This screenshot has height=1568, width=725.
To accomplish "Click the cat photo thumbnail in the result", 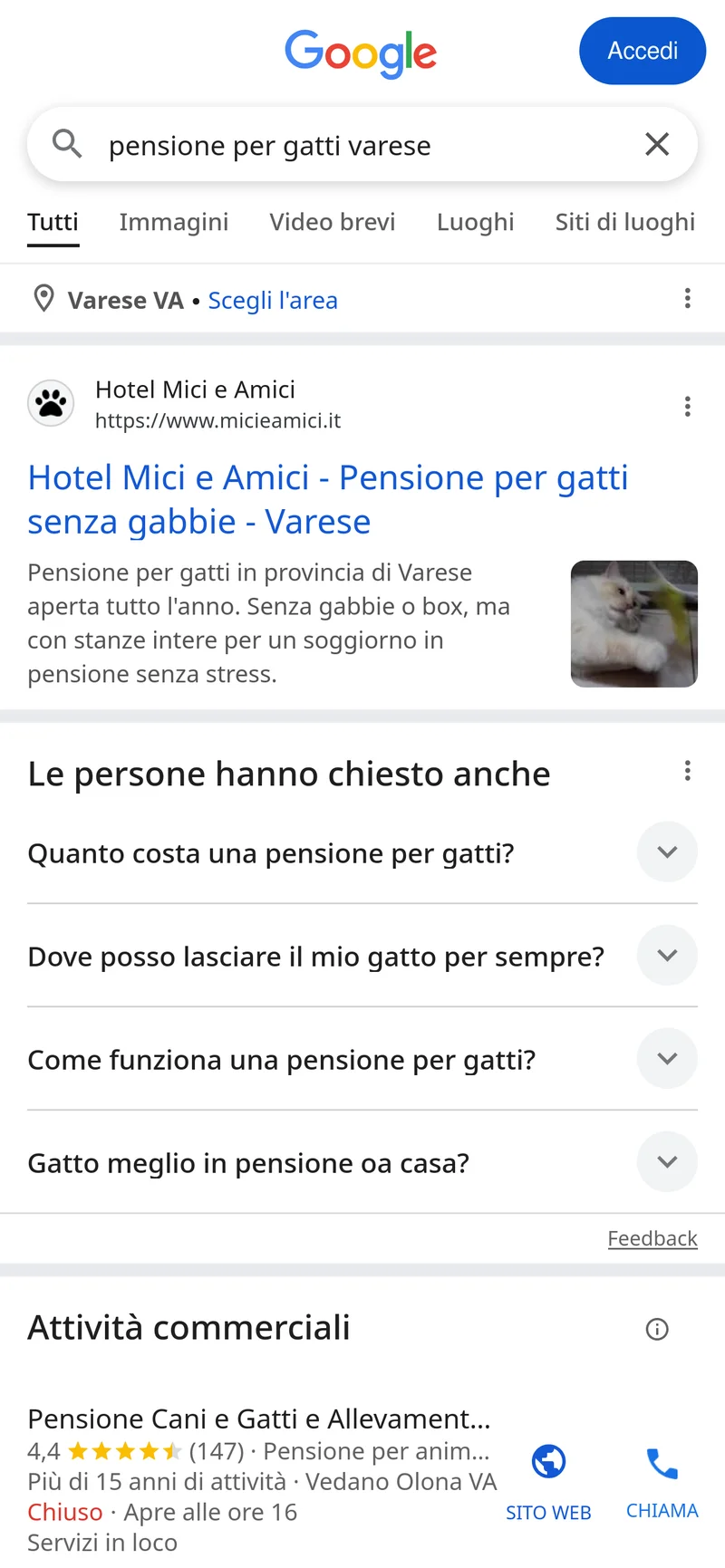I will click(633, 623).
